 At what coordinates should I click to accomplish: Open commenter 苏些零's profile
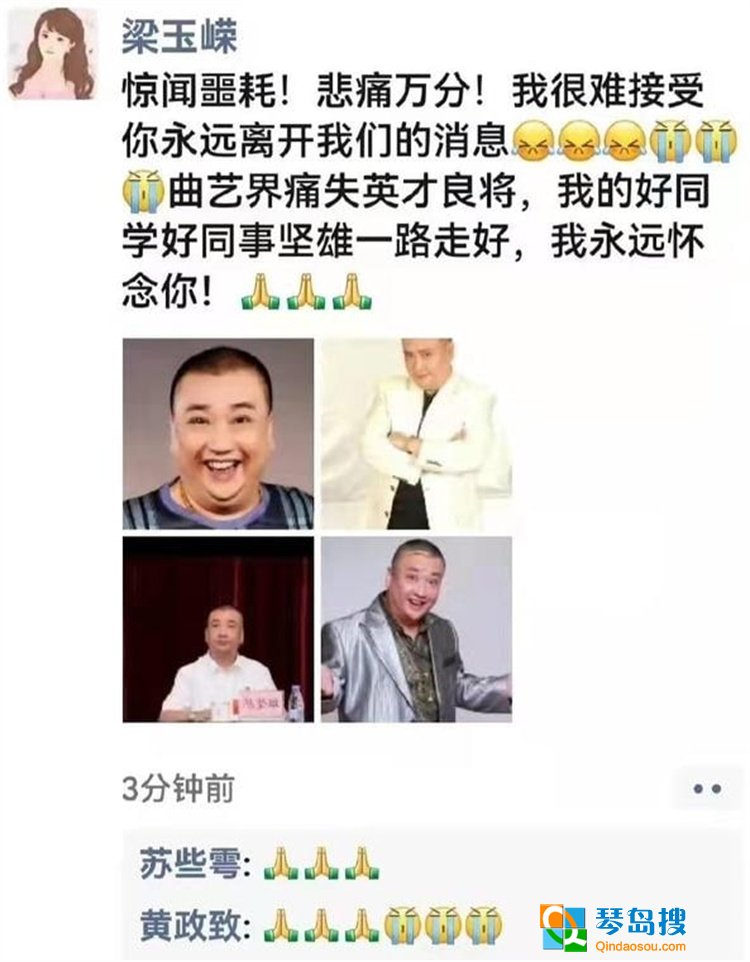[x=194, y=862]
